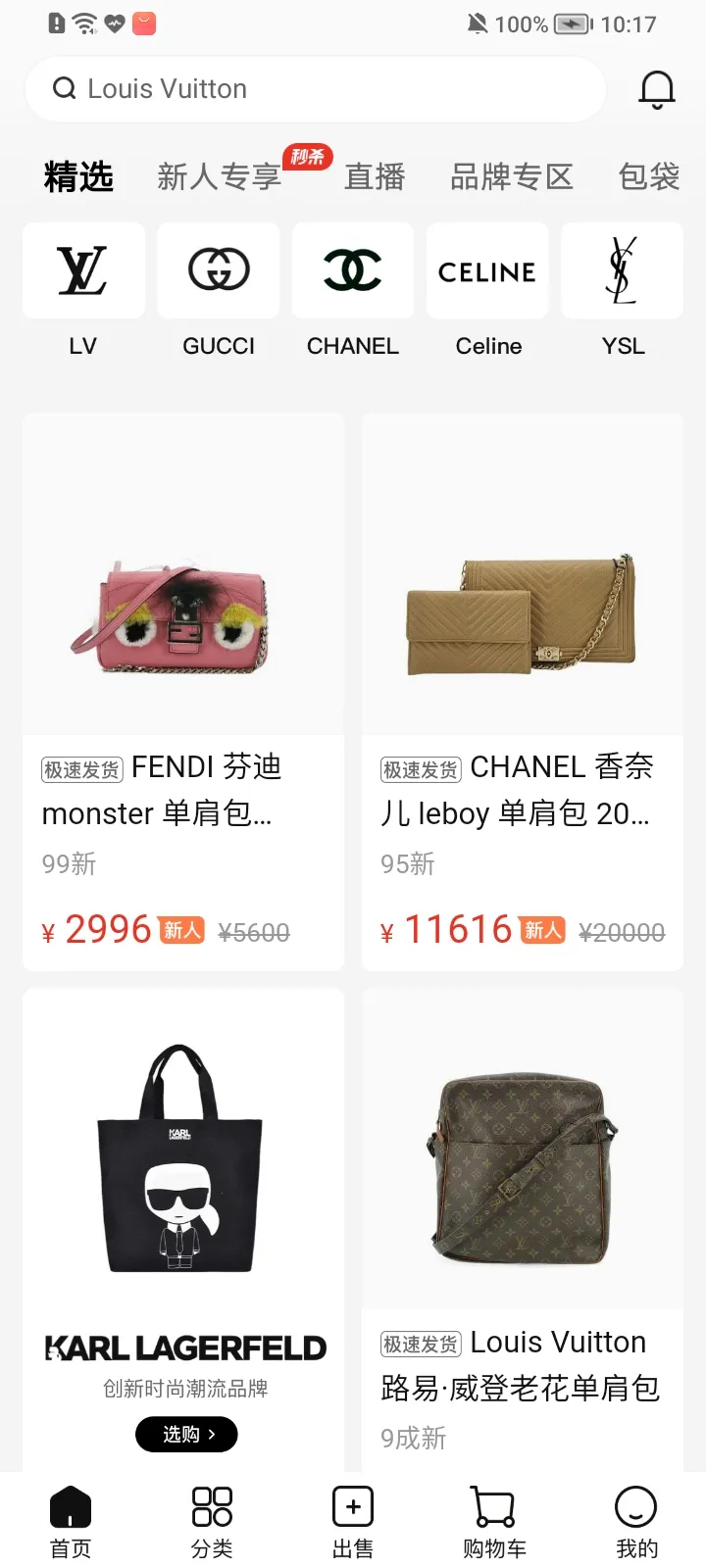Open the Louis Vuitton search box
Screen dimensions: 706x1568
pyautogui.click(x=314, y=89)
